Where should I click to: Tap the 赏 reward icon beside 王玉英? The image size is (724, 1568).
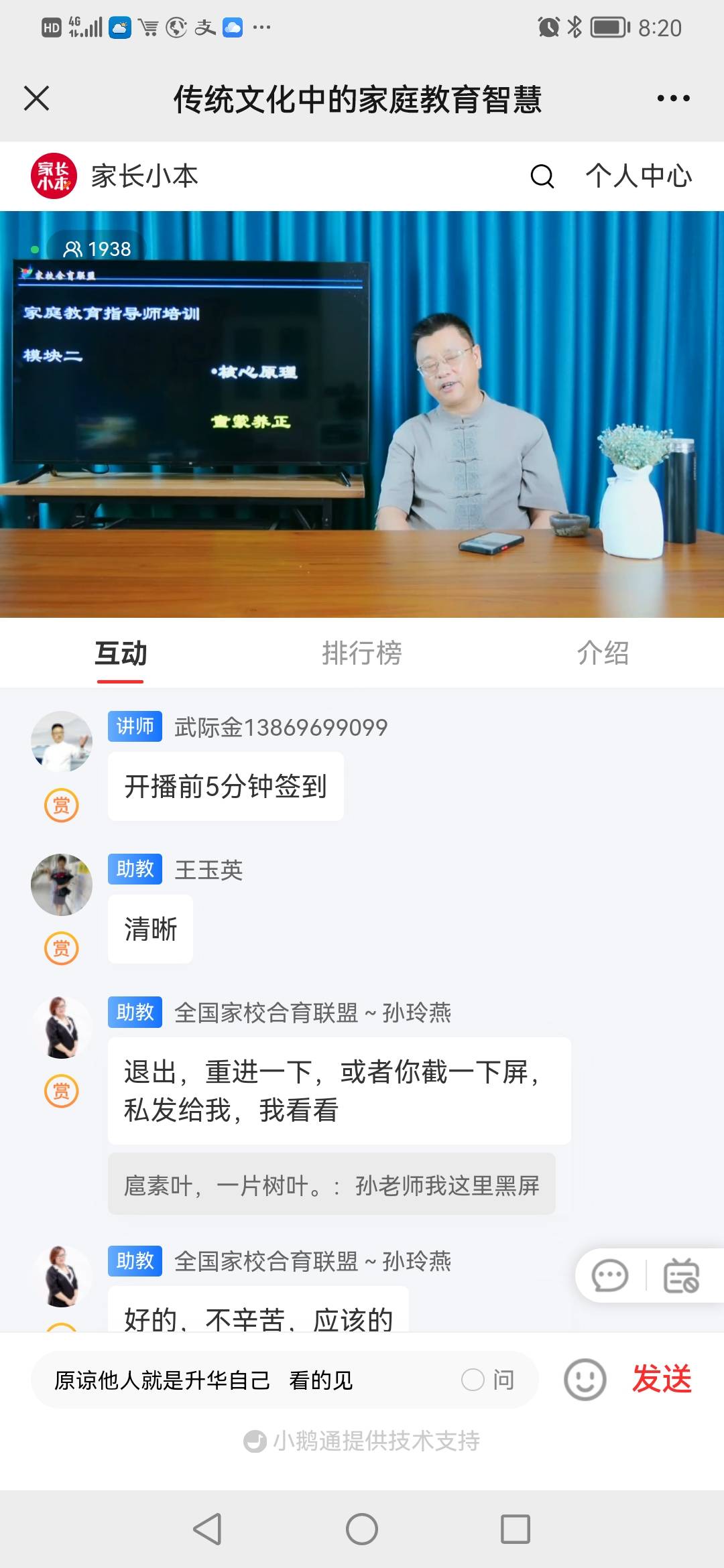[61, 947]
